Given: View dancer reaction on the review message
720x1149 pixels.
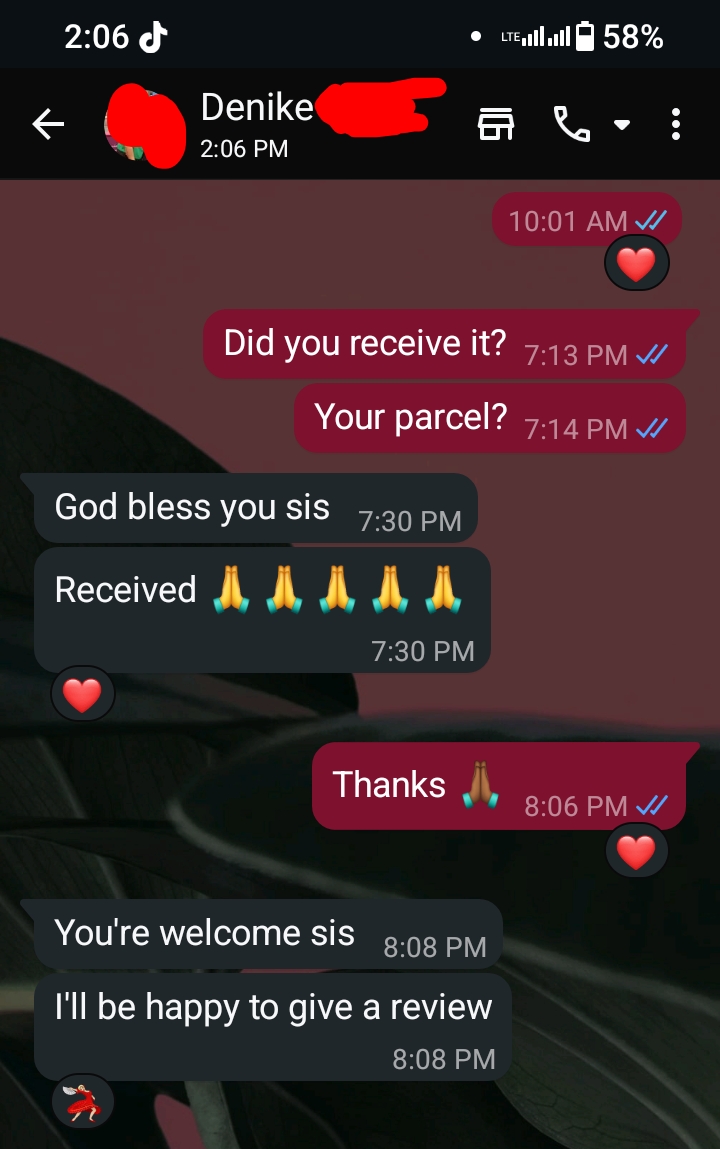Looking at the screenshot, I should click(82, 1103).
